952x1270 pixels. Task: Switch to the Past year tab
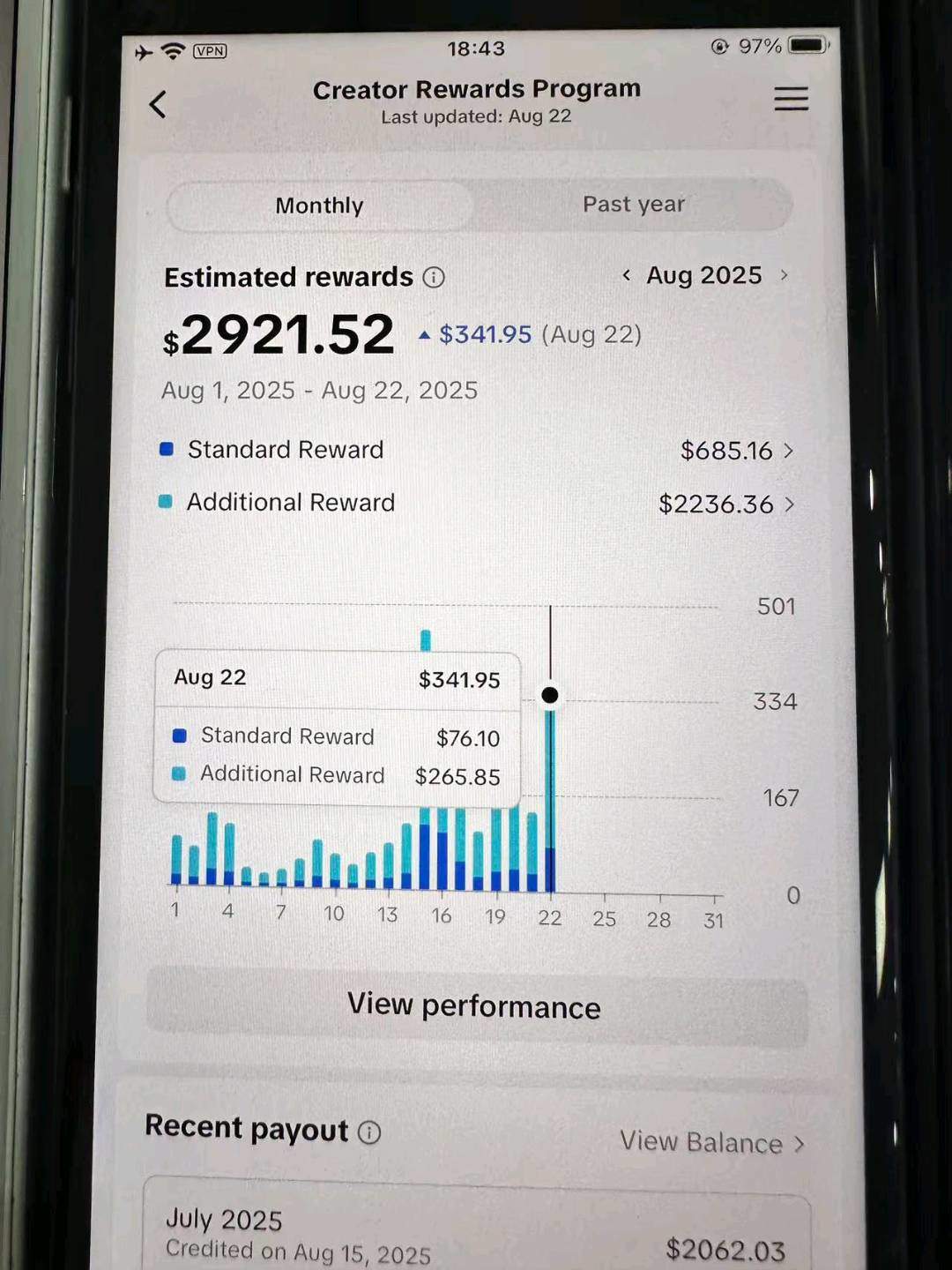click(x=633, y=205)
